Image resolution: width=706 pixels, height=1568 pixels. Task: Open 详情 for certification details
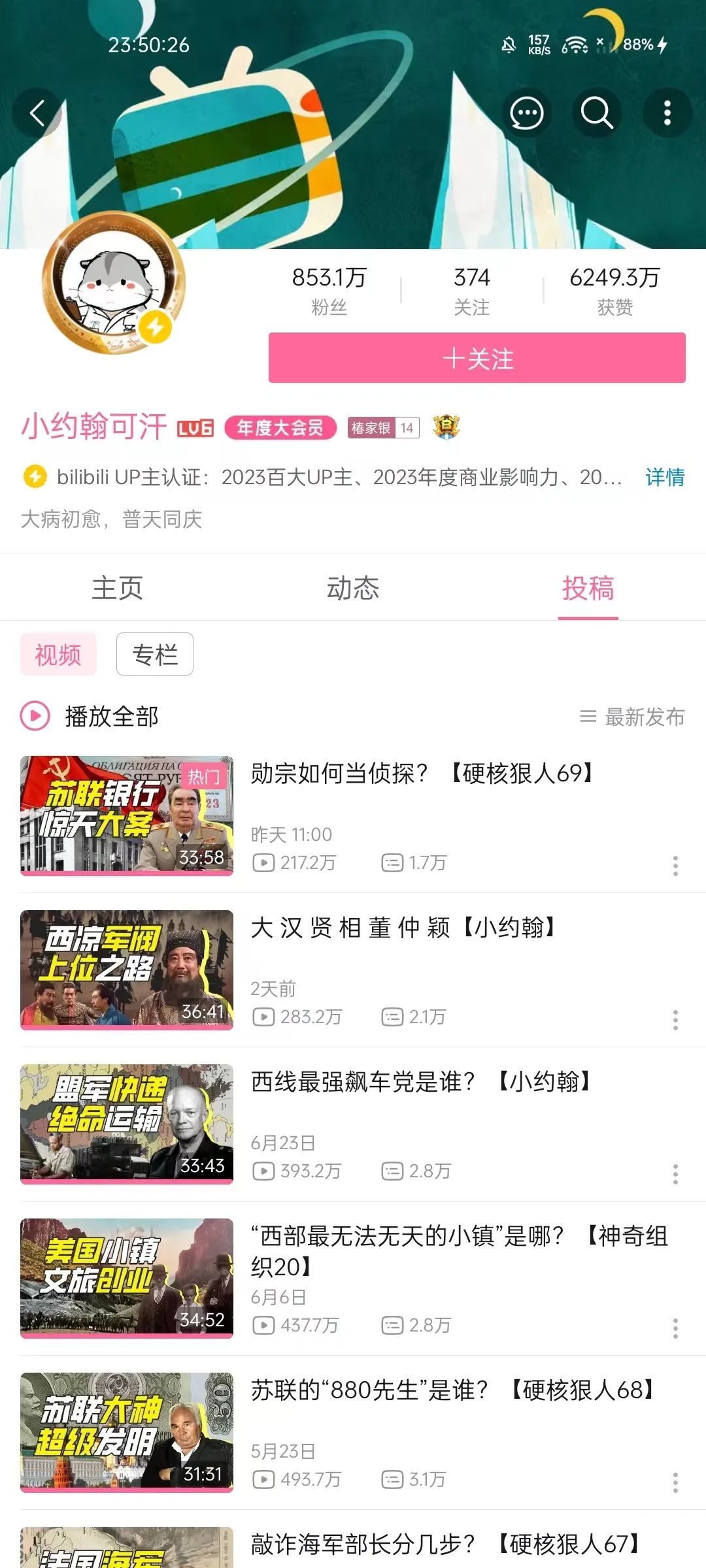664,478
